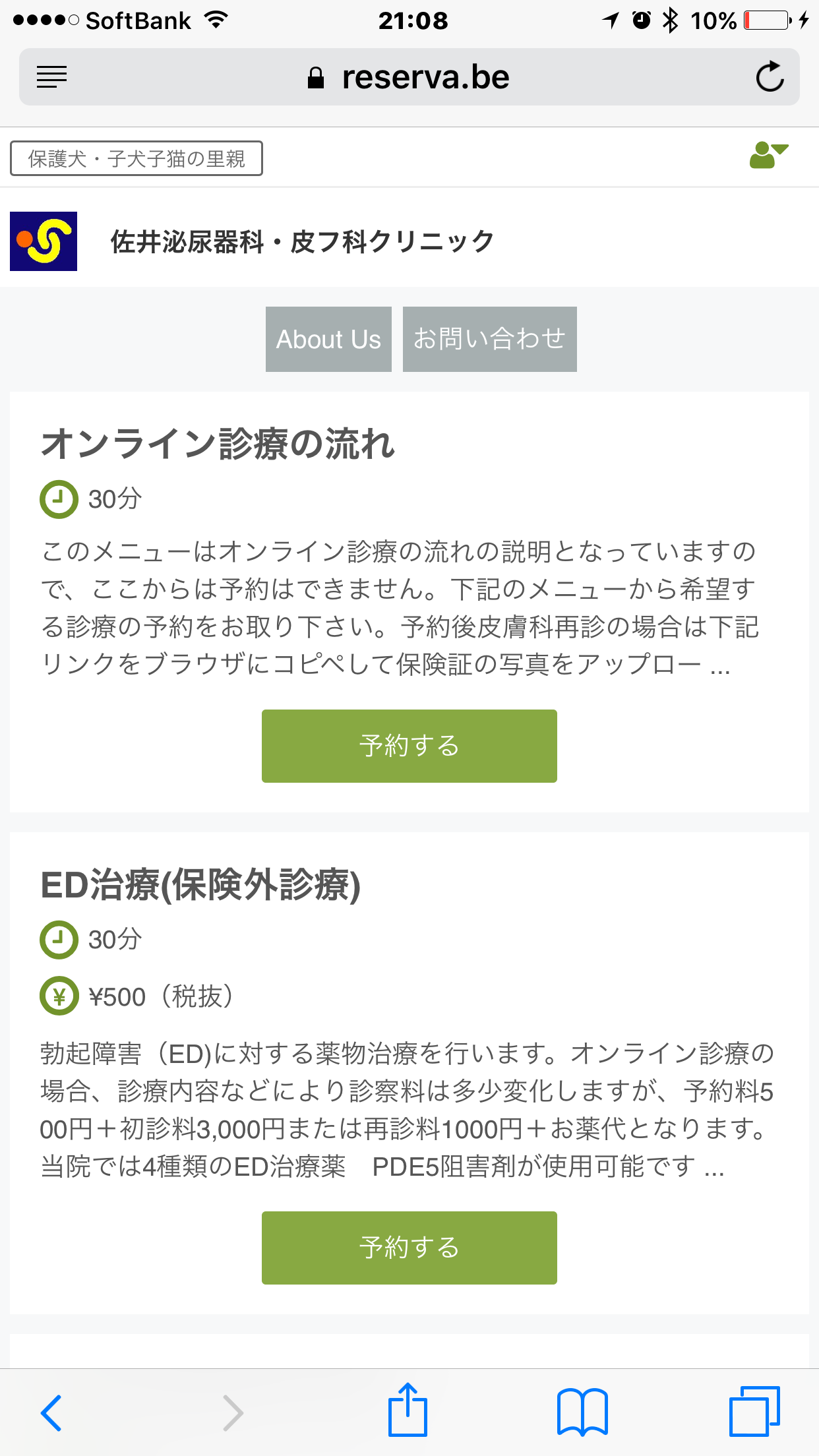Tap 予約する under オンライン診療の流れ
Image resolution: width=819 pixels, height=1456 pixels.
coord(409,746)
